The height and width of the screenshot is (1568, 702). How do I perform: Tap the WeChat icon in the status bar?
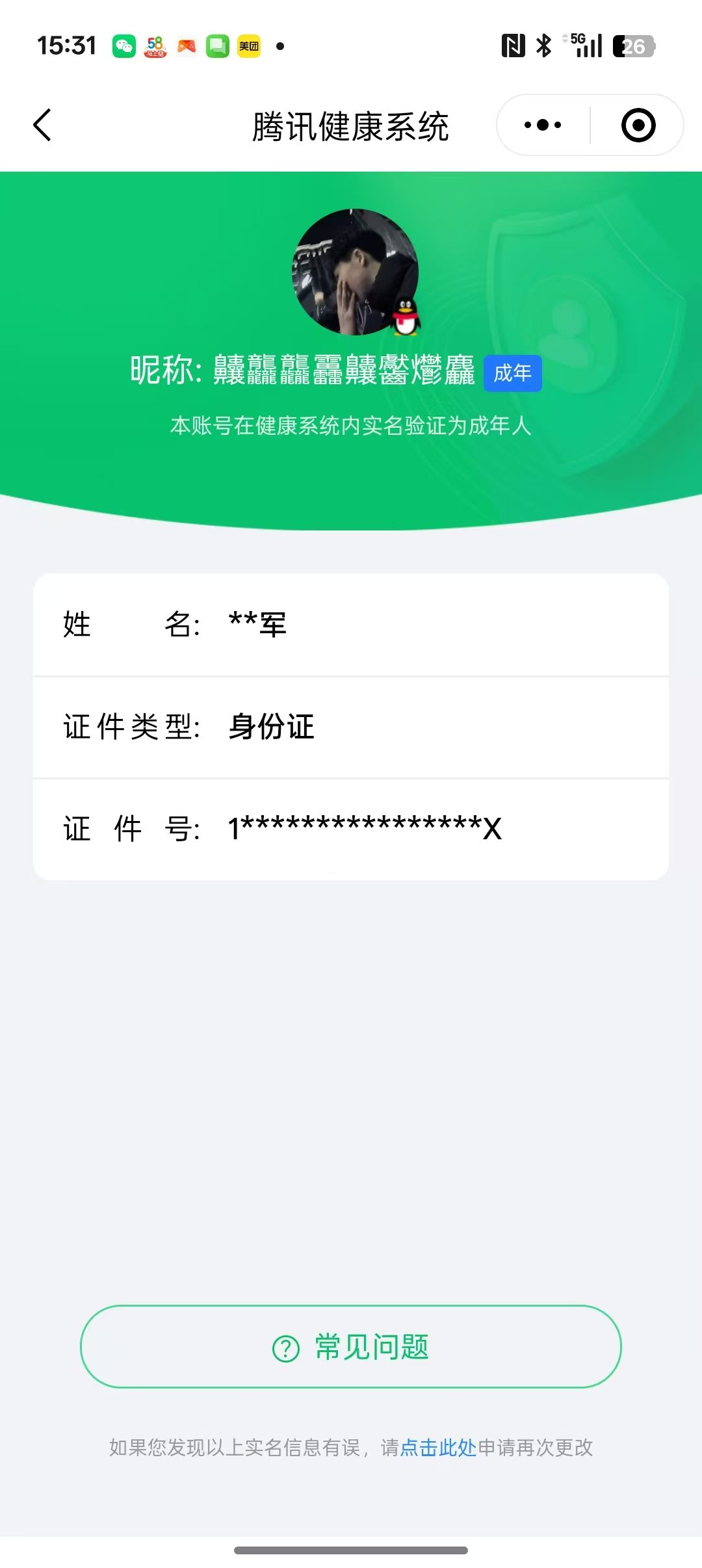(x=125, y=46)
